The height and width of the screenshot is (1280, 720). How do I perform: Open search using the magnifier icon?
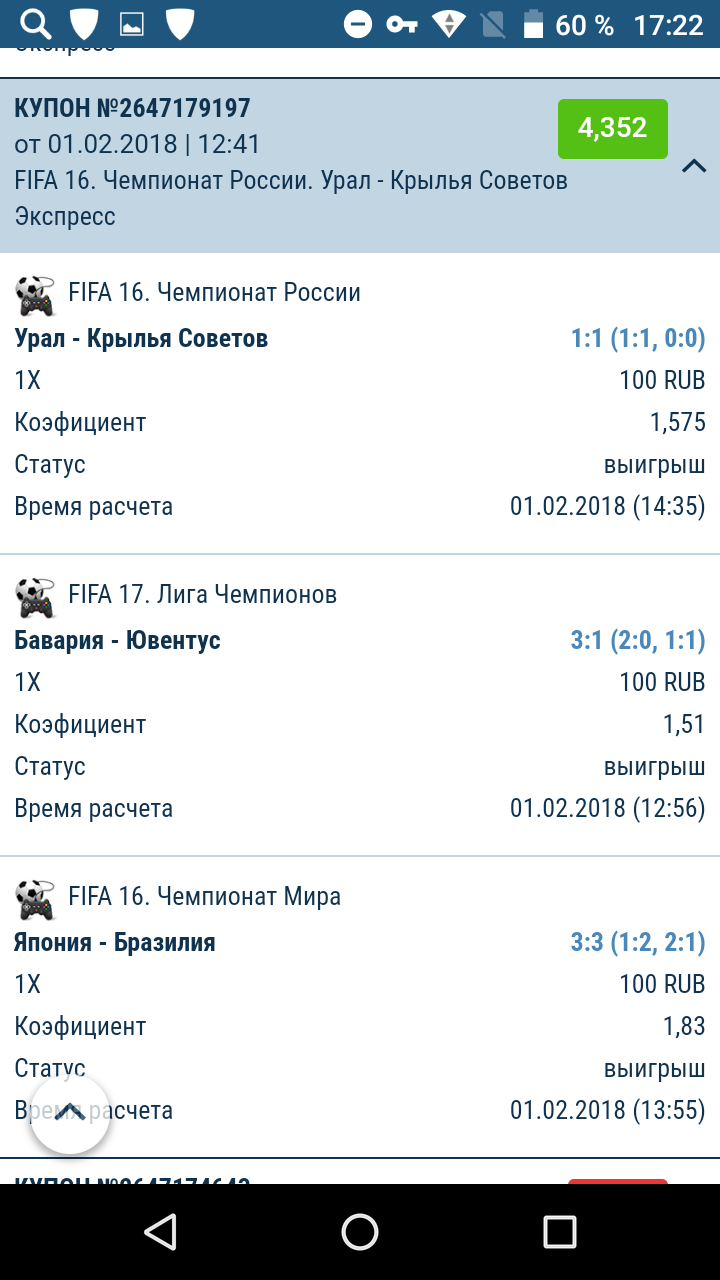click(33, 22)
